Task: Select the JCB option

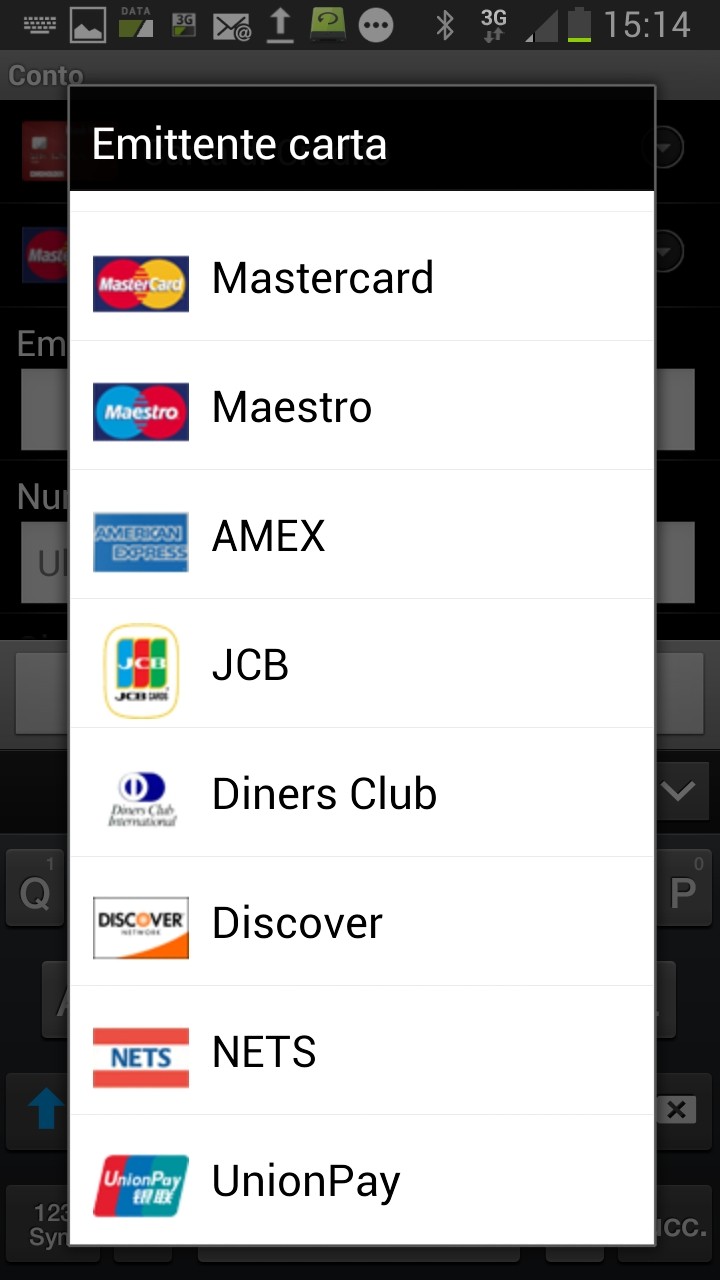Action: point(362,664)
